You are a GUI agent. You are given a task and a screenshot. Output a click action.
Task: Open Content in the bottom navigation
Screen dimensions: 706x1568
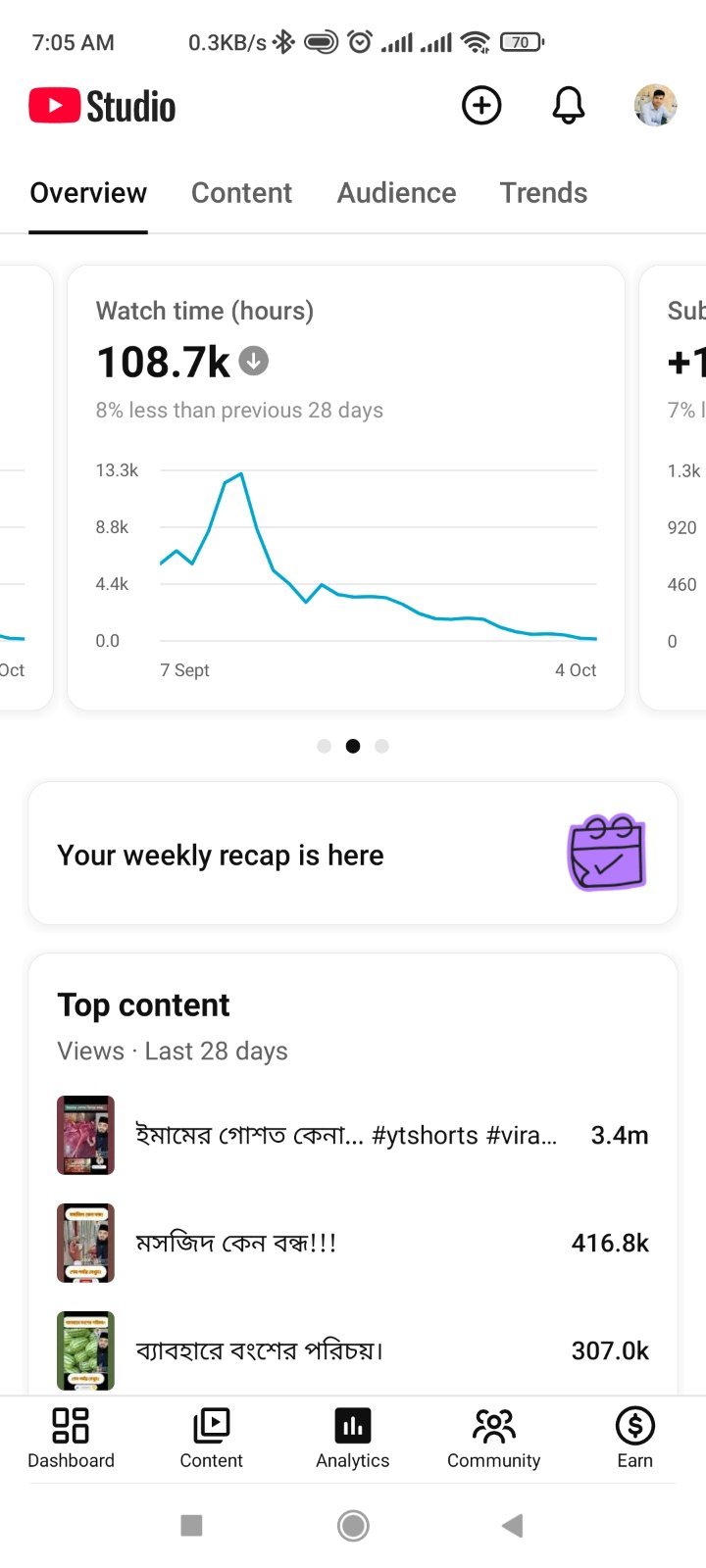tap(211, 1438)
